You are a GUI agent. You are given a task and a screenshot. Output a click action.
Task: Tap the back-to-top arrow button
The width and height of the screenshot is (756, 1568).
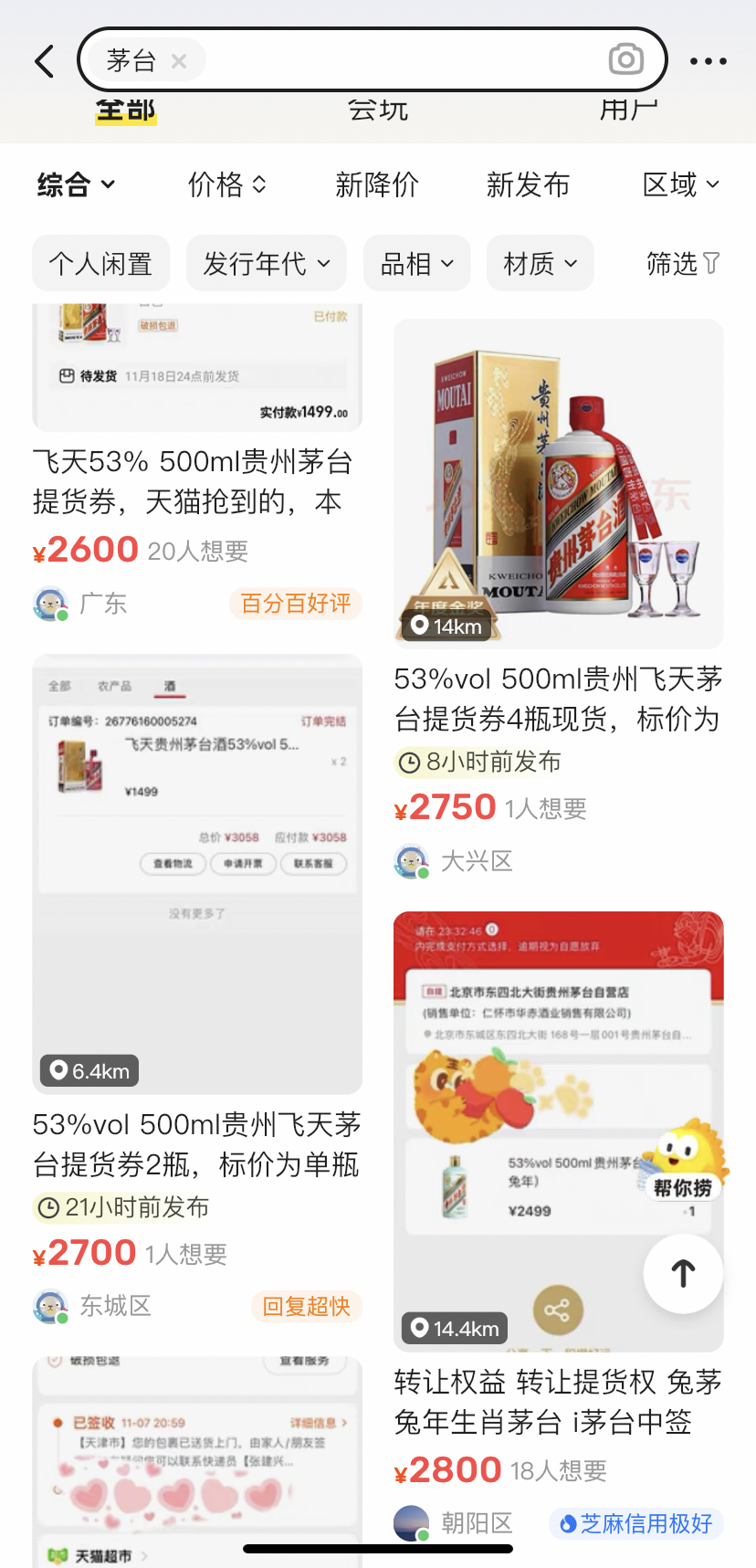click(x=683, y=1273)
